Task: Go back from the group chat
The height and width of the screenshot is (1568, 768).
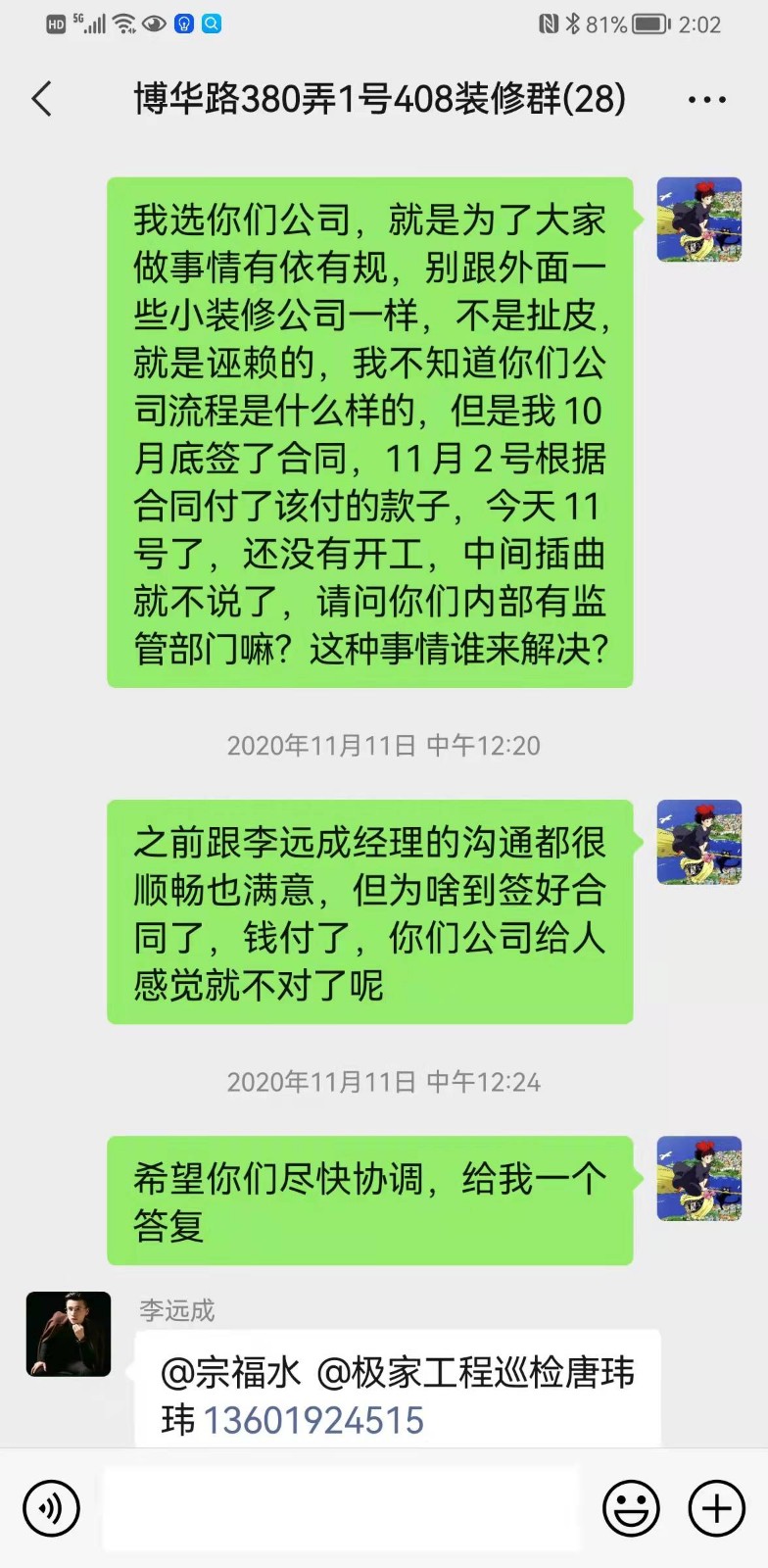Action: pos(42,99)
